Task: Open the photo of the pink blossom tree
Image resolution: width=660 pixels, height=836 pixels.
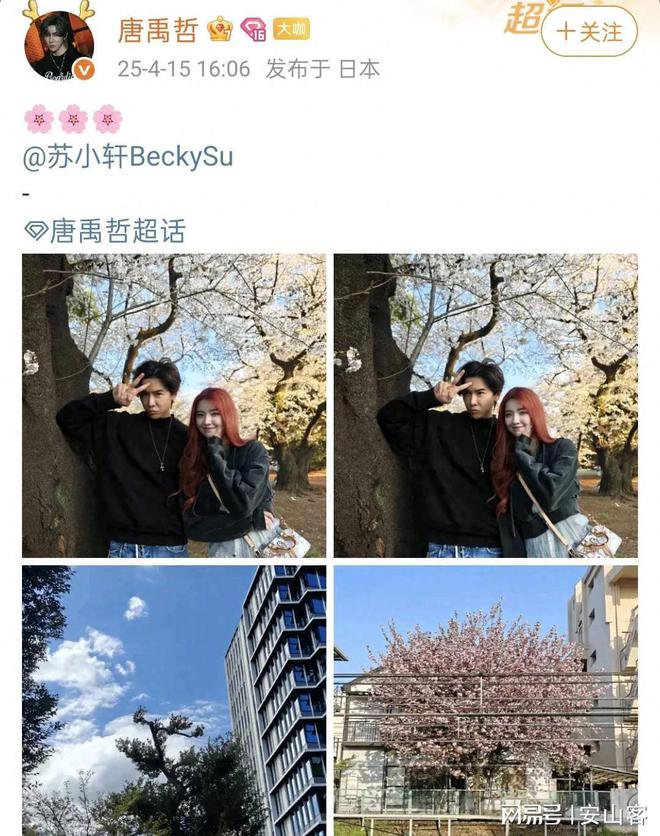Action: [x=485, y=700]
